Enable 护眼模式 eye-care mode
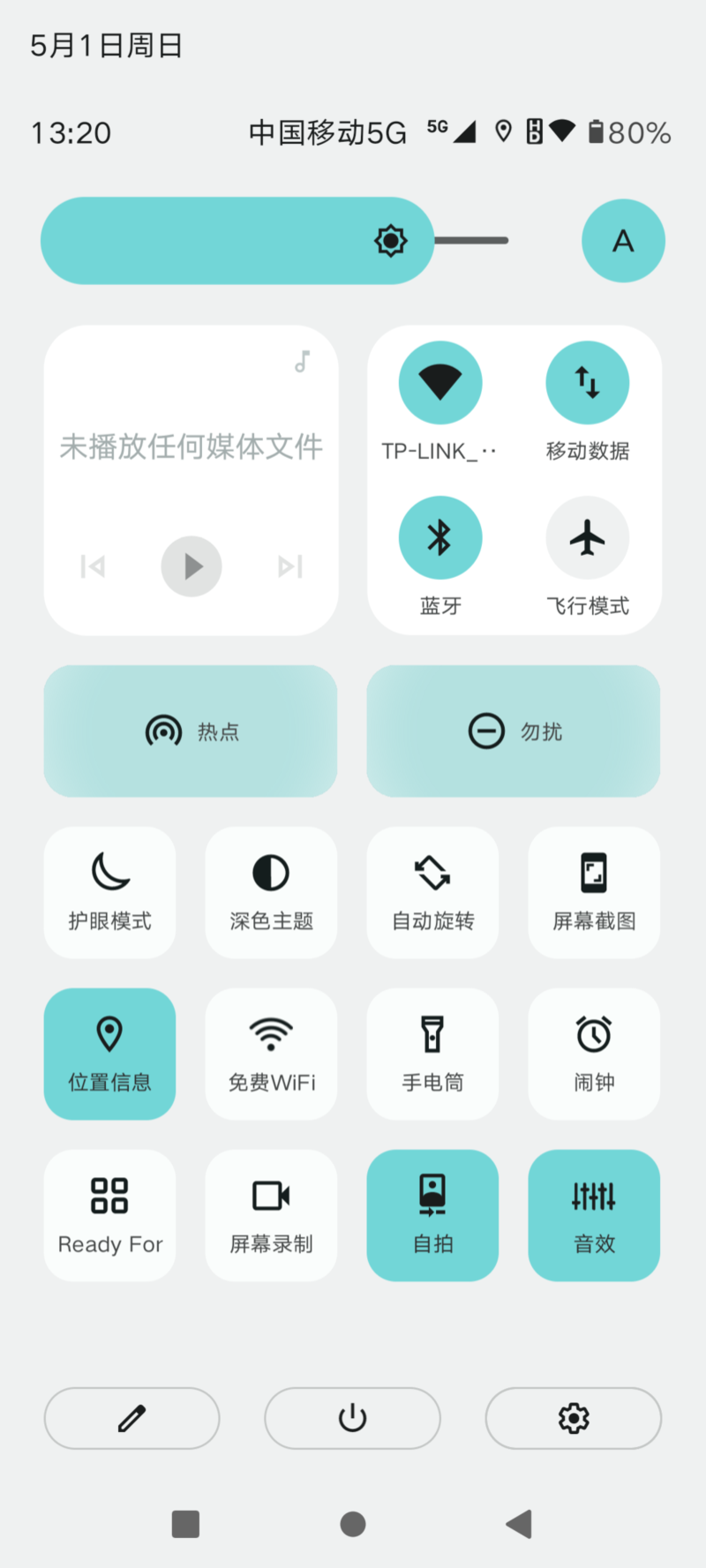The image size is (706, 1568). 110,892
